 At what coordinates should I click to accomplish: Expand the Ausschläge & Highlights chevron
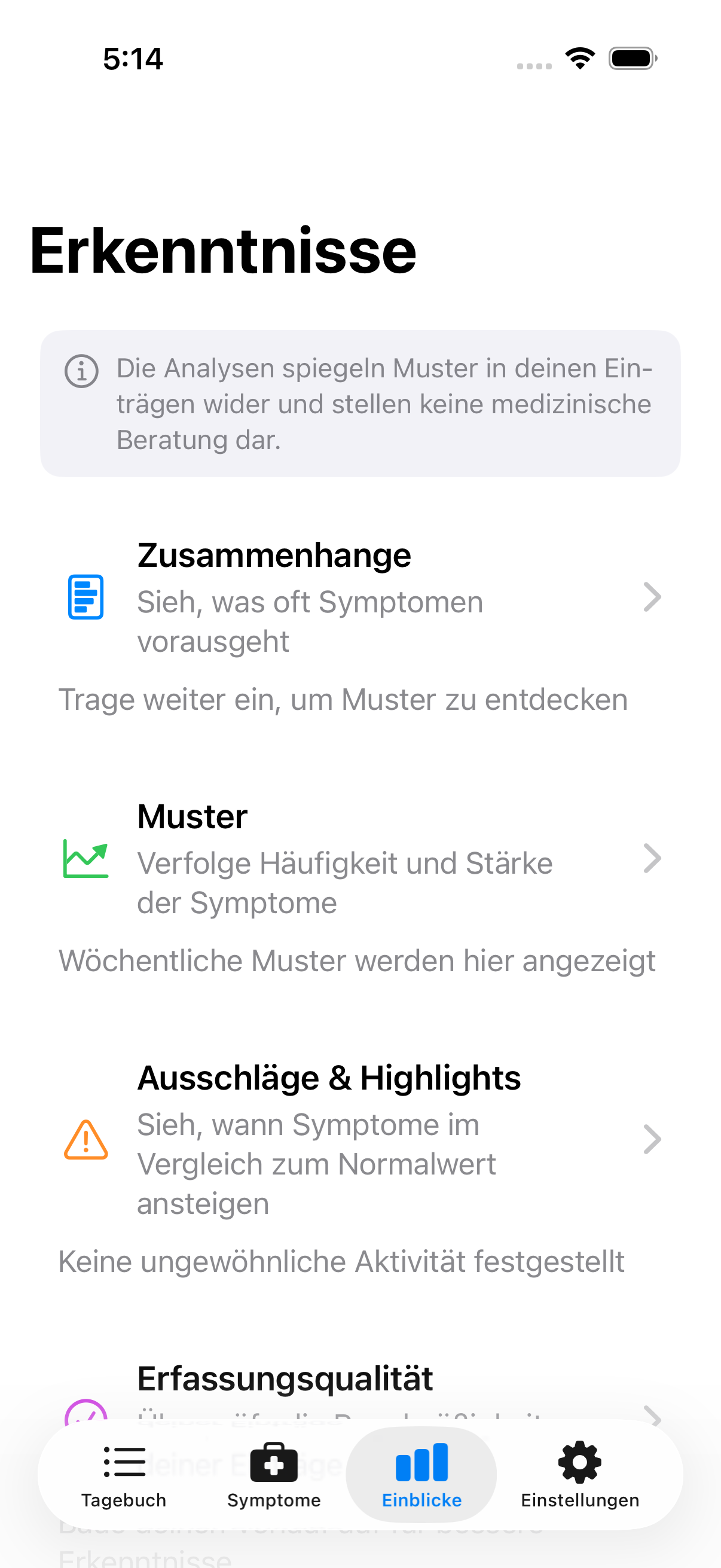pyautogui.click(x=652, y=1139)
